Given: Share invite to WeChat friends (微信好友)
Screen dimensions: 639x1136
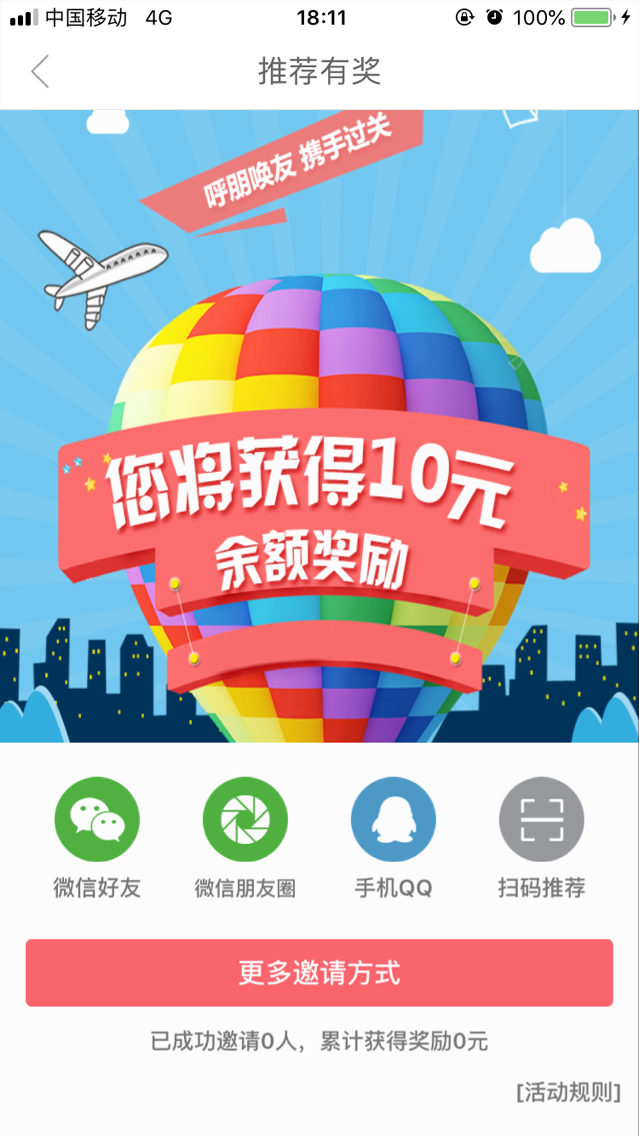Looking at the screenshot, I should pyautogui.click(x=97, y=820).
